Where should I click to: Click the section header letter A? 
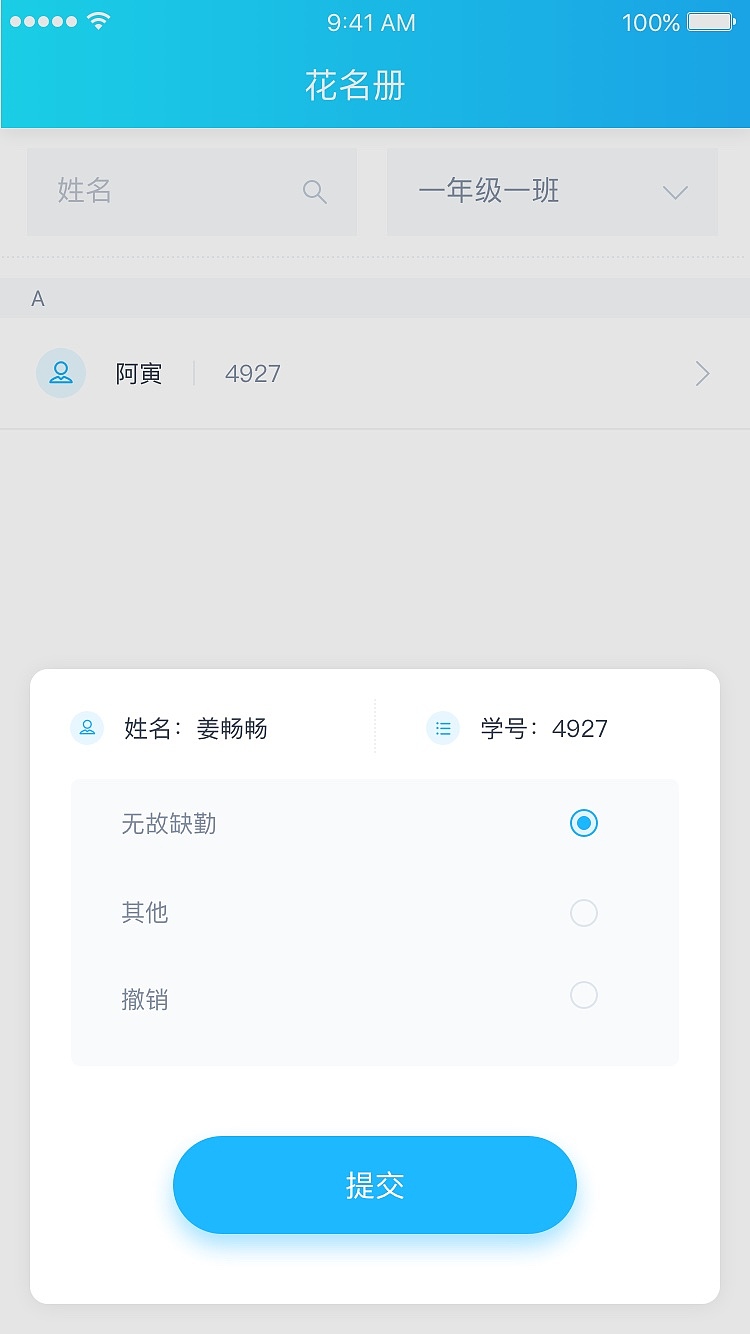pos(38,298)
